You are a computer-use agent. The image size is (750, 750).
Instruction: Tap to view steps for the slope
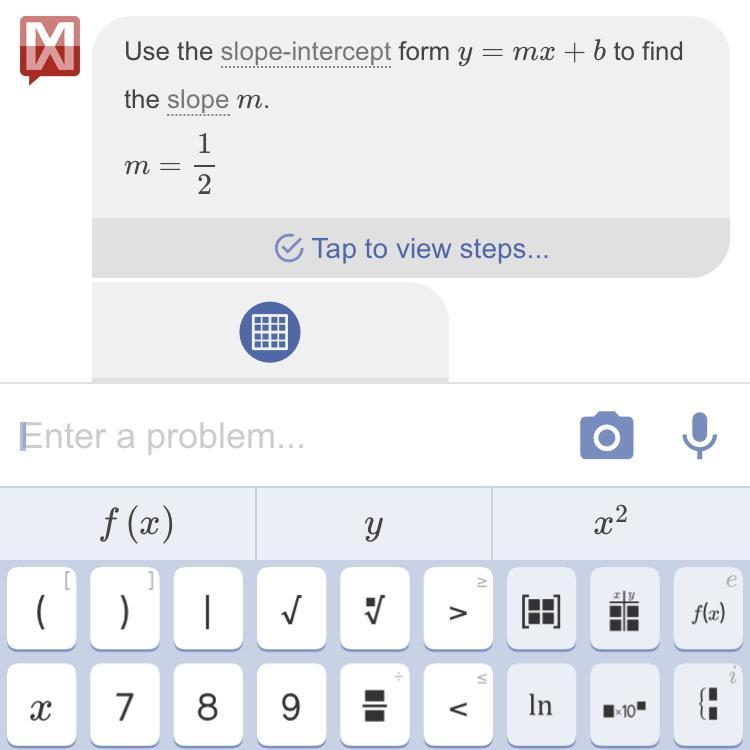[x=411, y=248]
